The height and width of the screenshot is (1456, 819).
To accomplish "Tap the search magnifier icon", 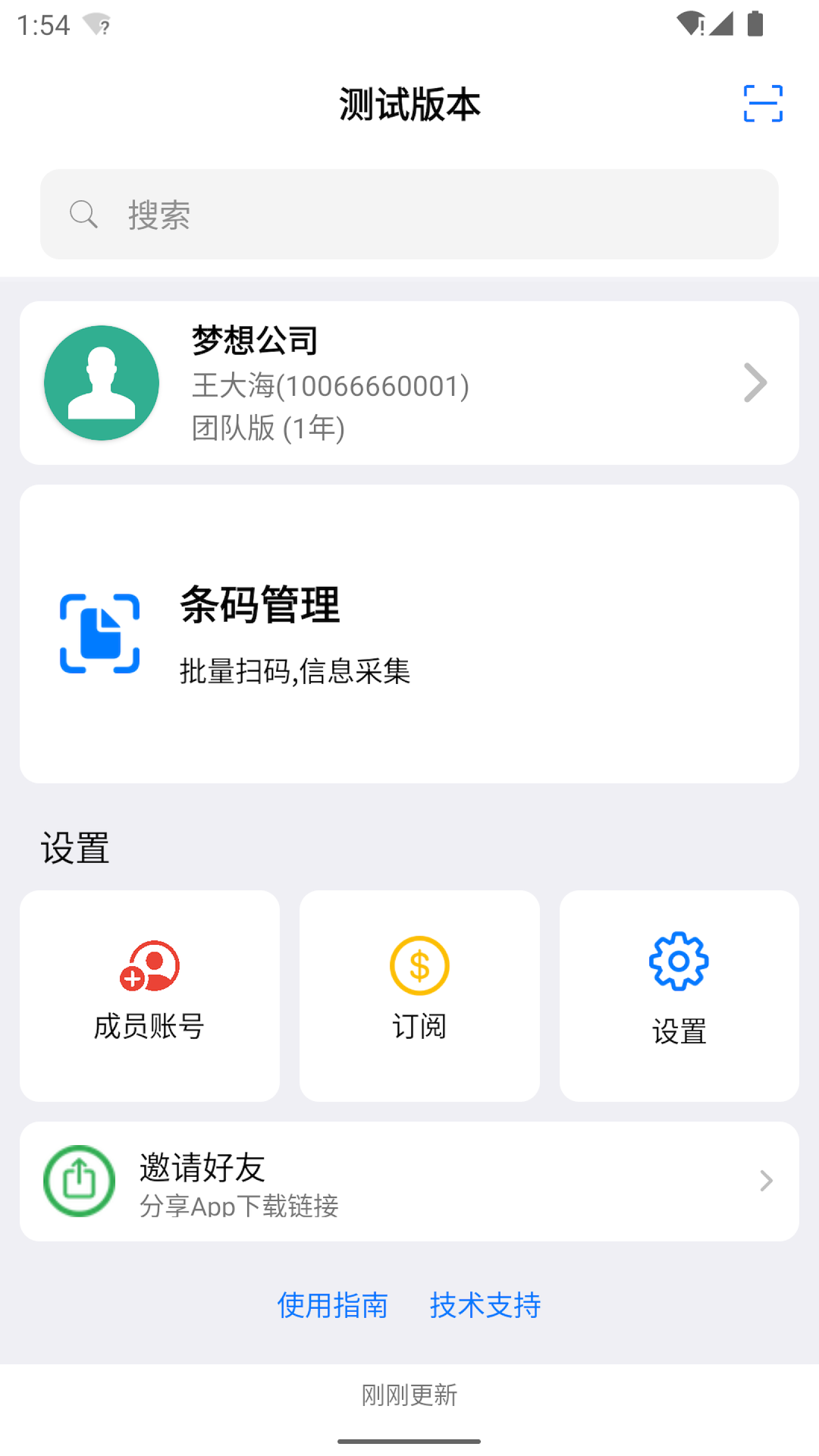I will (83, 214).
